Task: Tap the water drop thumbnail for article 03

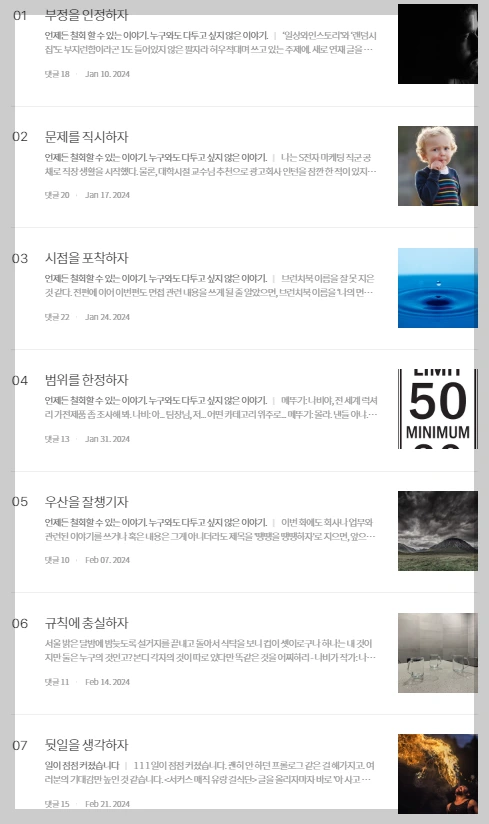Action: tap(438, 288)
